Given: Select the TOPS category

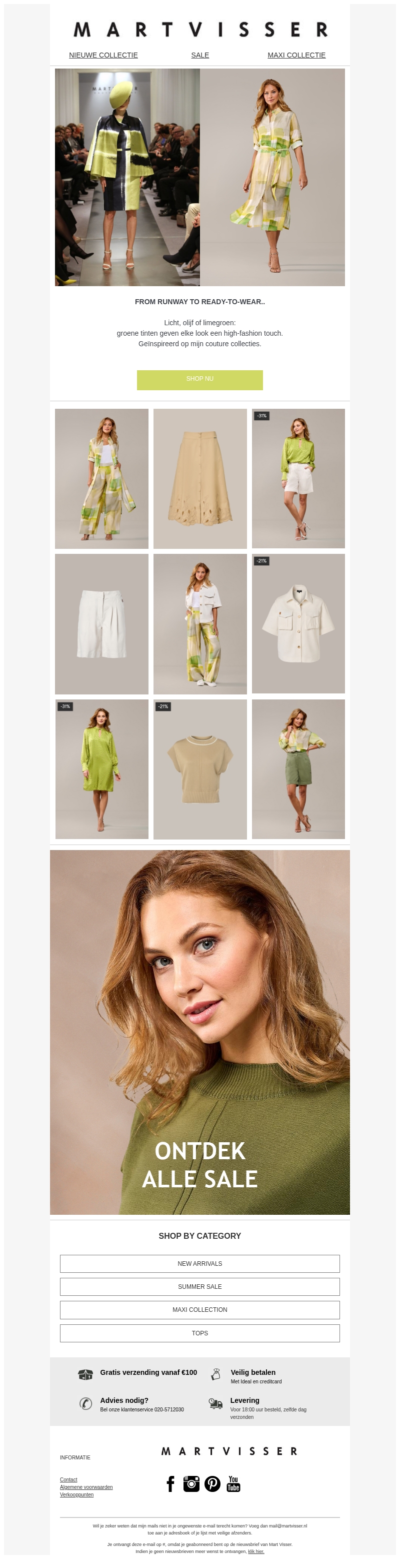Looking at the screenshot, I should tap(199, 1333).
